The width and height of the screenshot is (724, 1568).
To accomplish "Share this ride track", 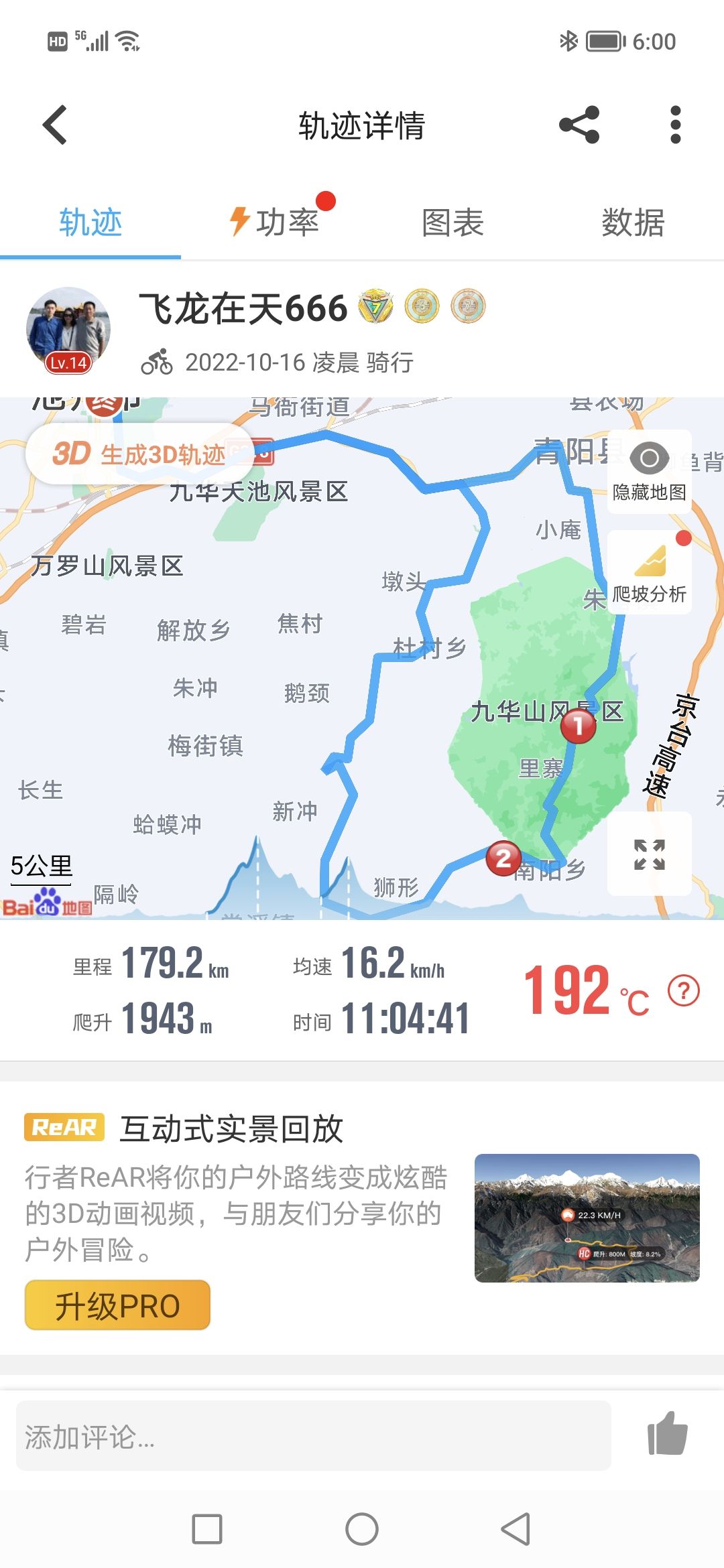I will [579, 125].
